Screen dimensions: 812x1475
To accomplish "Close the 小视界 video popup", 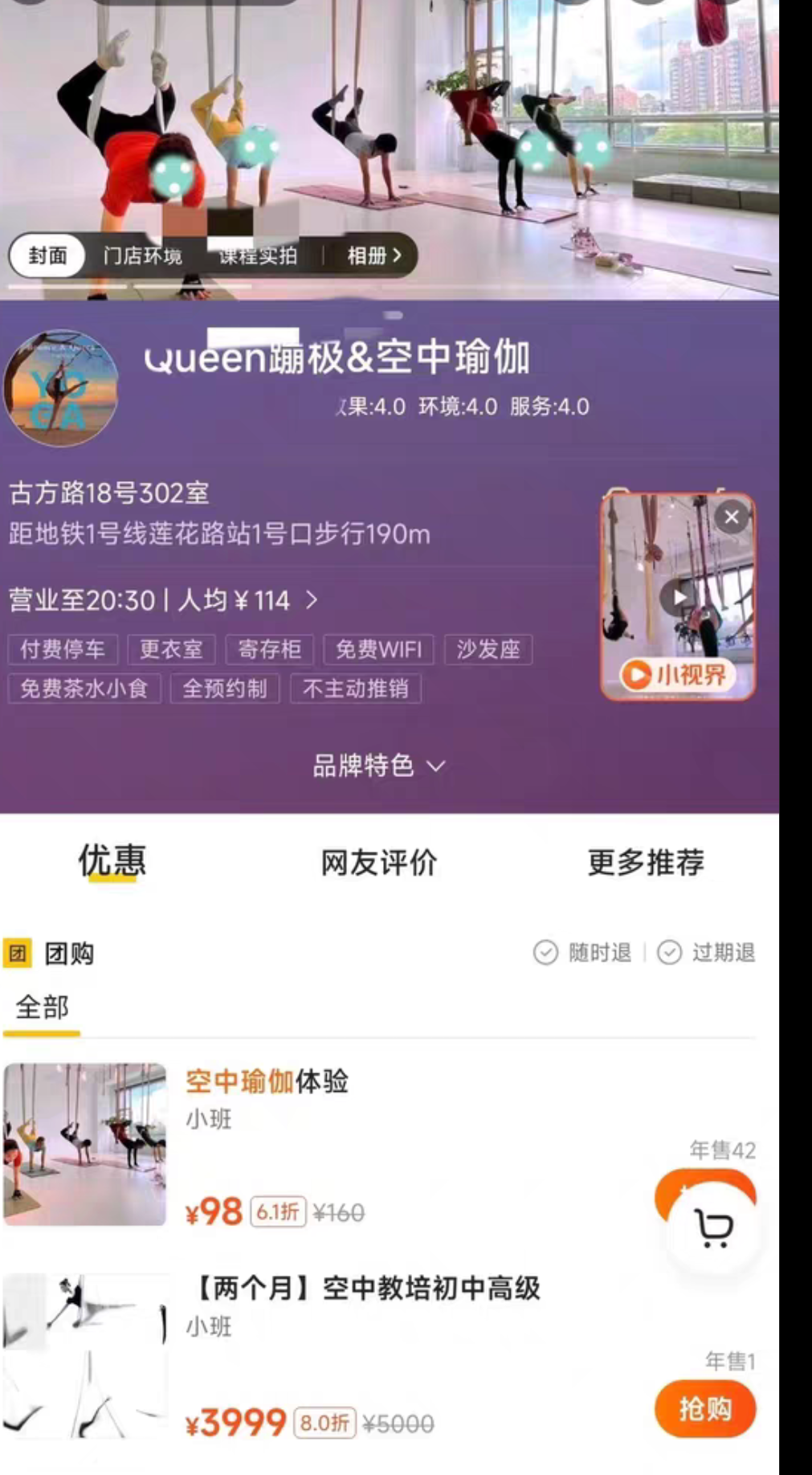I will (731, 517).
